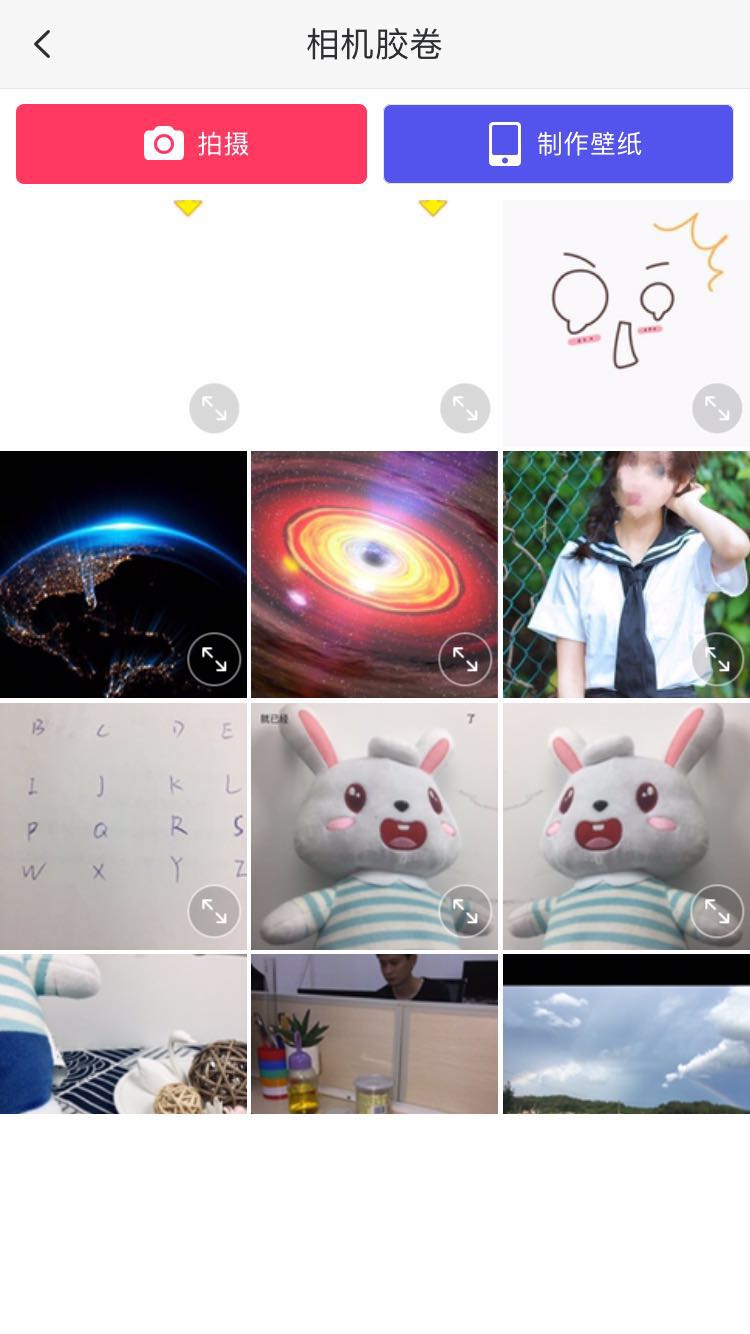The height and width of the screenshot is (1334, 750).
Task: Enlarge the cartoon face doodle preview
Action: click(717, 408)
